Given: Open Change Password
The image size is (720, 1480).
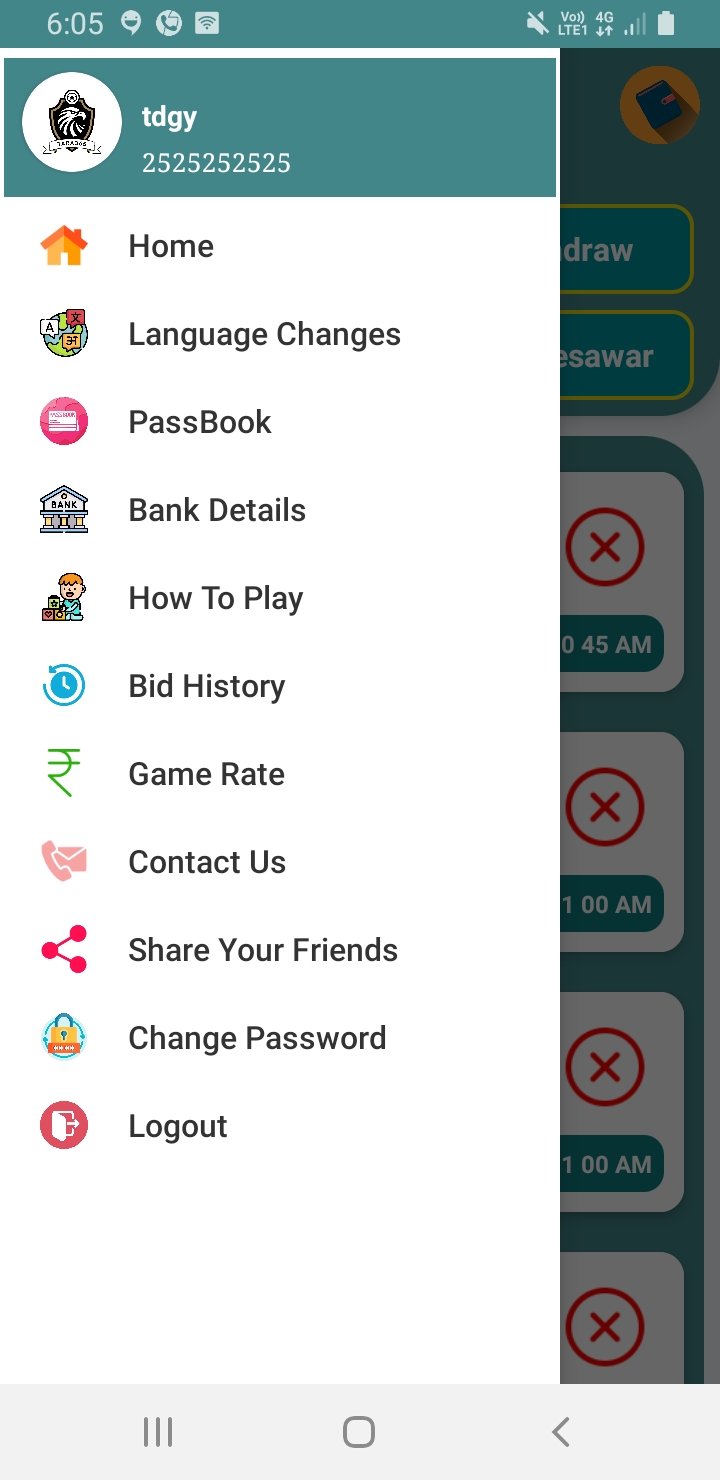Looking at the screenshot, I should pyautogui.click(x=257, y=1038).
